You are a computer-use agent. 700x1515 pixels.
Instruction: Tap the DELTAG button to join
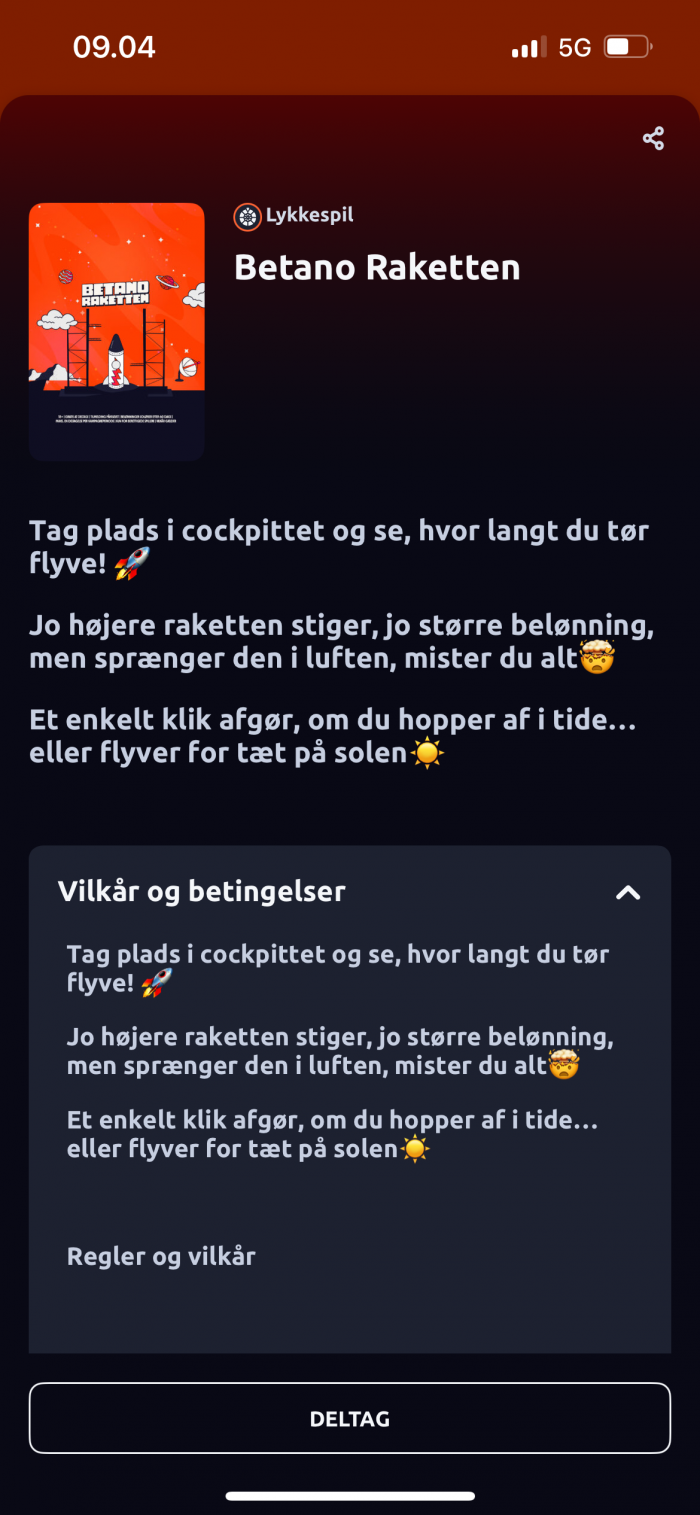[x=350, y=1418]
